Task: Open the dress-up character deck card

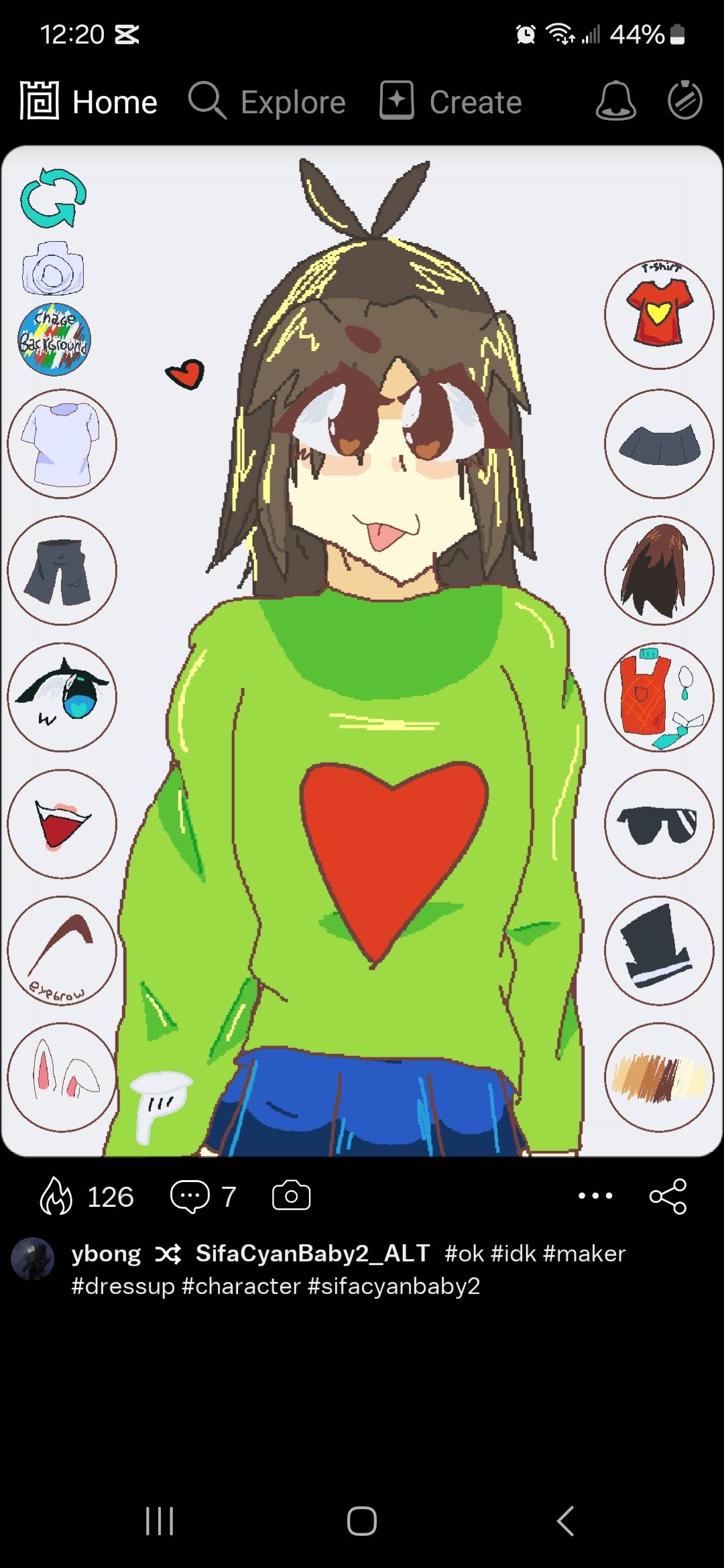Action: click(362, 650)
